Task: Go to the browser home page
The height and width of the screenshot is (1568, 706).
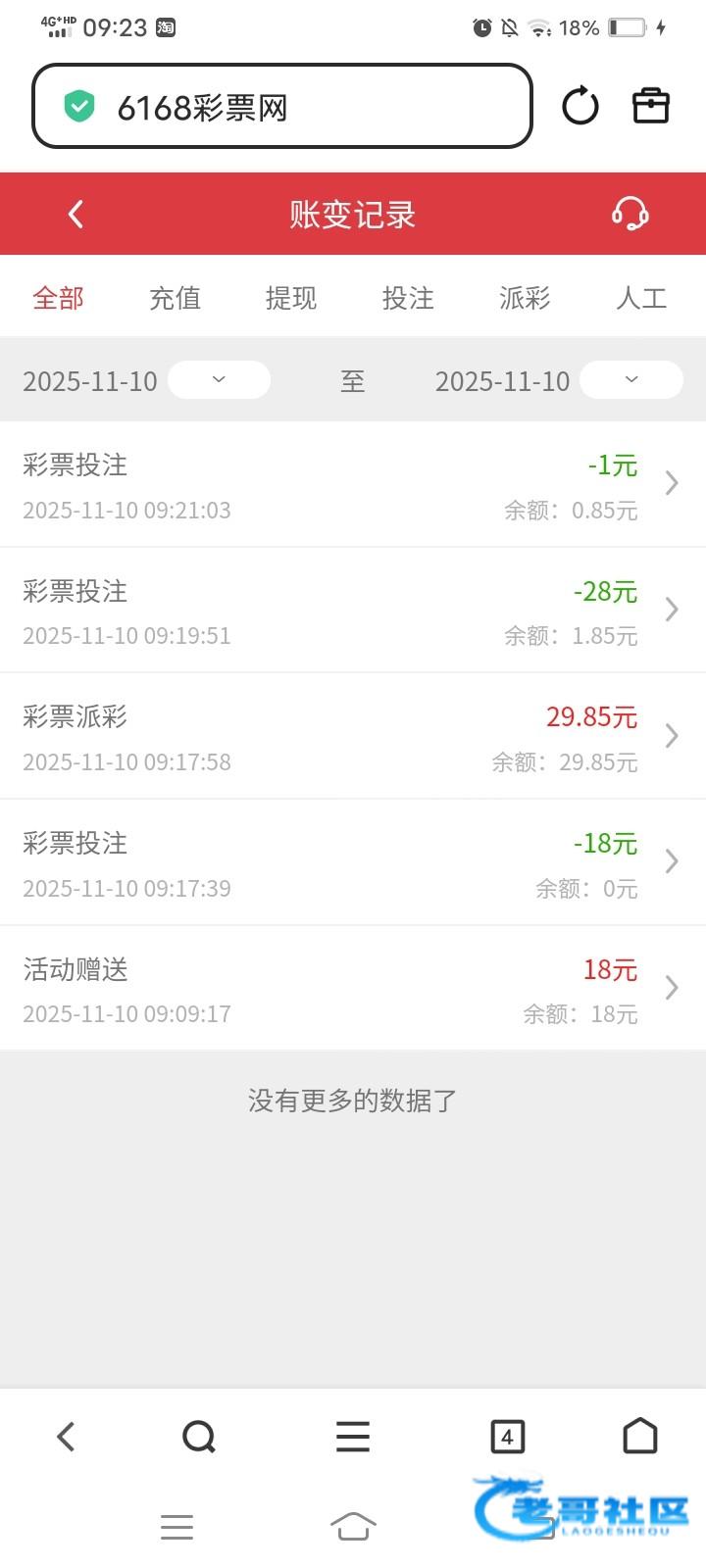Action: coord(640,1437)
